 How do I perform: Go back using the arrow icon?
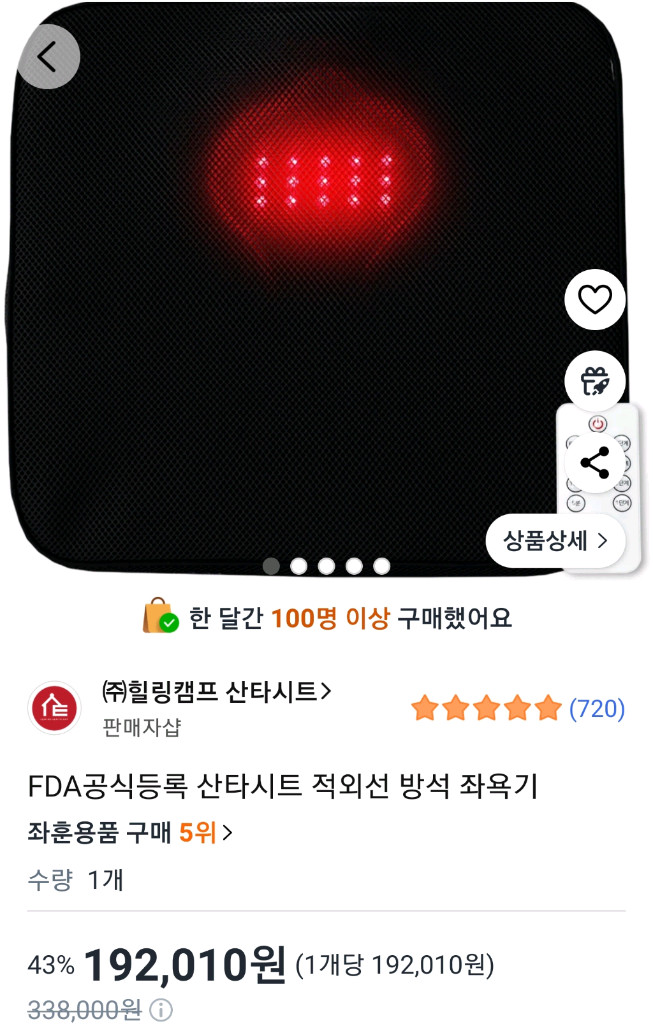point(48,57)
